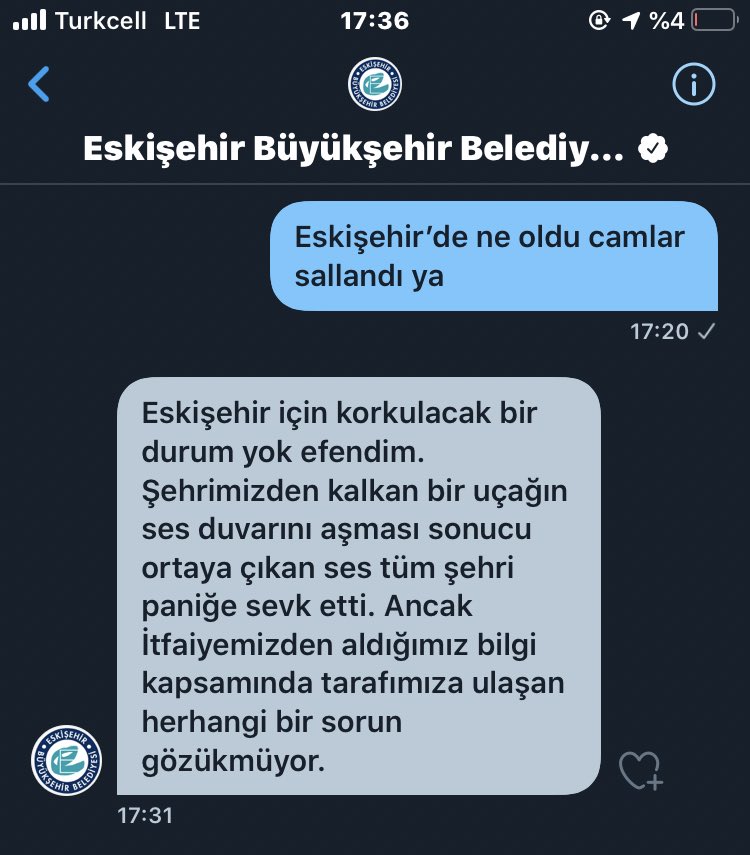
Task: Tap the sender avatar beside the received message
Action: [x=68, y=761]
